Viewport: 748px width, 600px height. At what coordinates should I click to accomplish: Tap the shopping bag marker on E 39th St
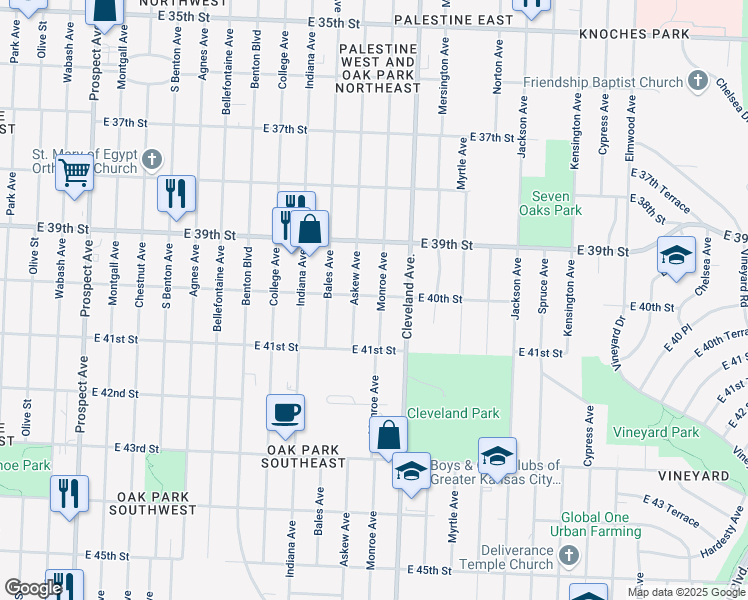pyautogui.click(x=310, y=229)
